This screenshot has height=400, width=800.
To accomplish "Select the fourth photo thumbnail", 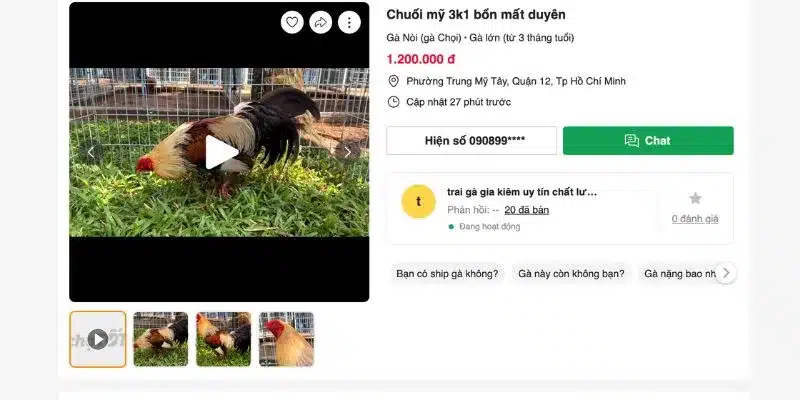I will tap(287, 339).
